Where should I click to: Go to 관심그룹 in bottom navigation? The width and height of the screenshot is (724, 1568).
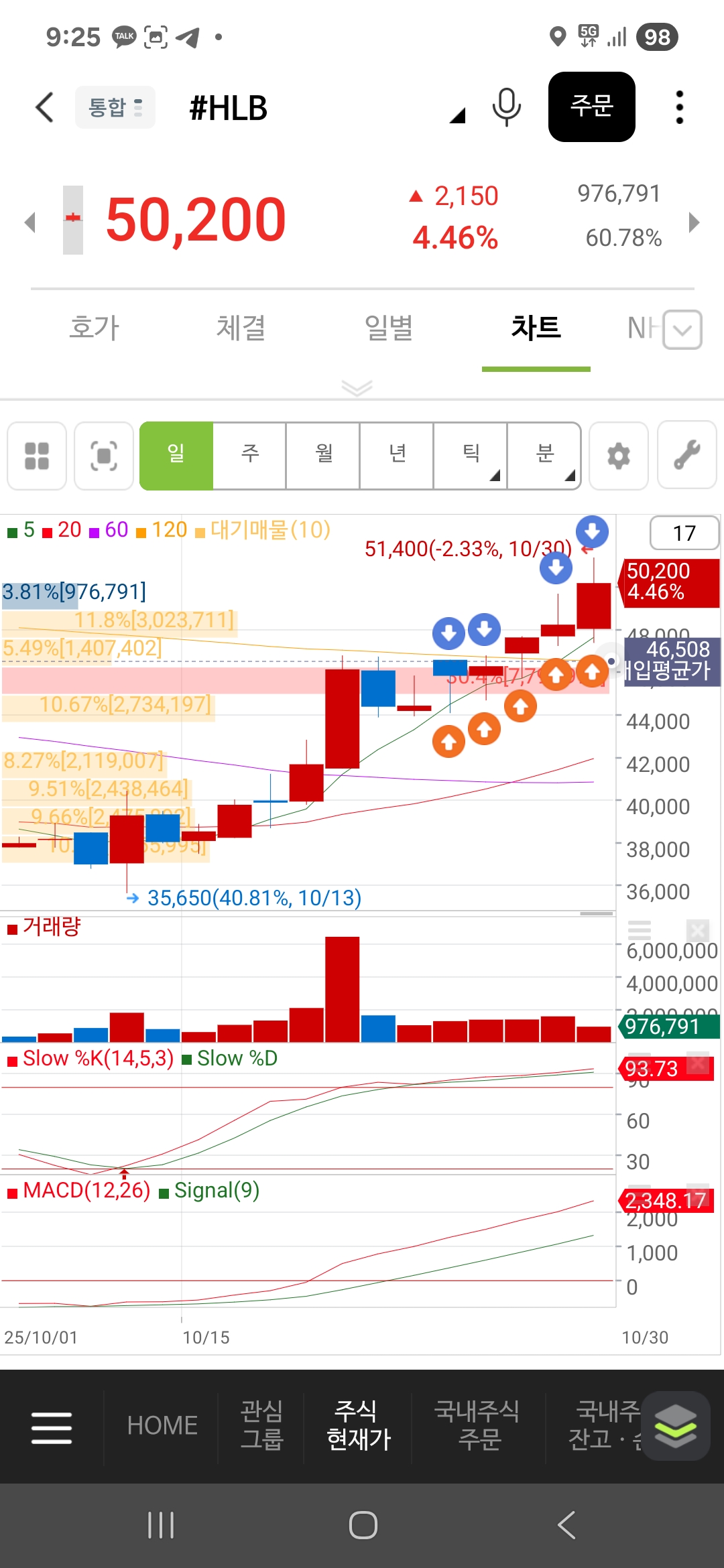point(261,1425)
